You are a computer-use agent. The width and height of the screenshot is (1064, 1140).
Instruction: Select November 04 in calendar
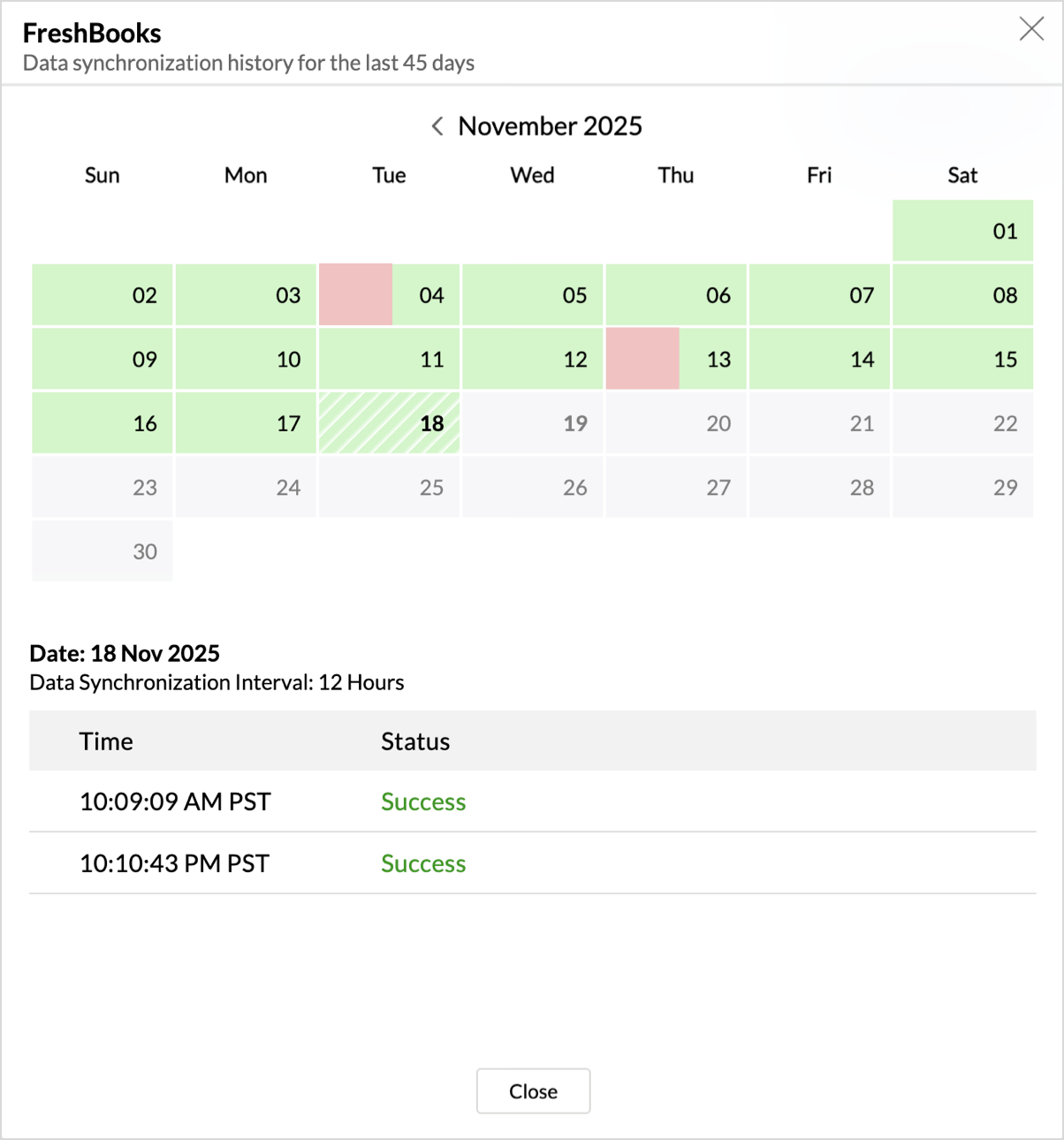tap(390, 295)
